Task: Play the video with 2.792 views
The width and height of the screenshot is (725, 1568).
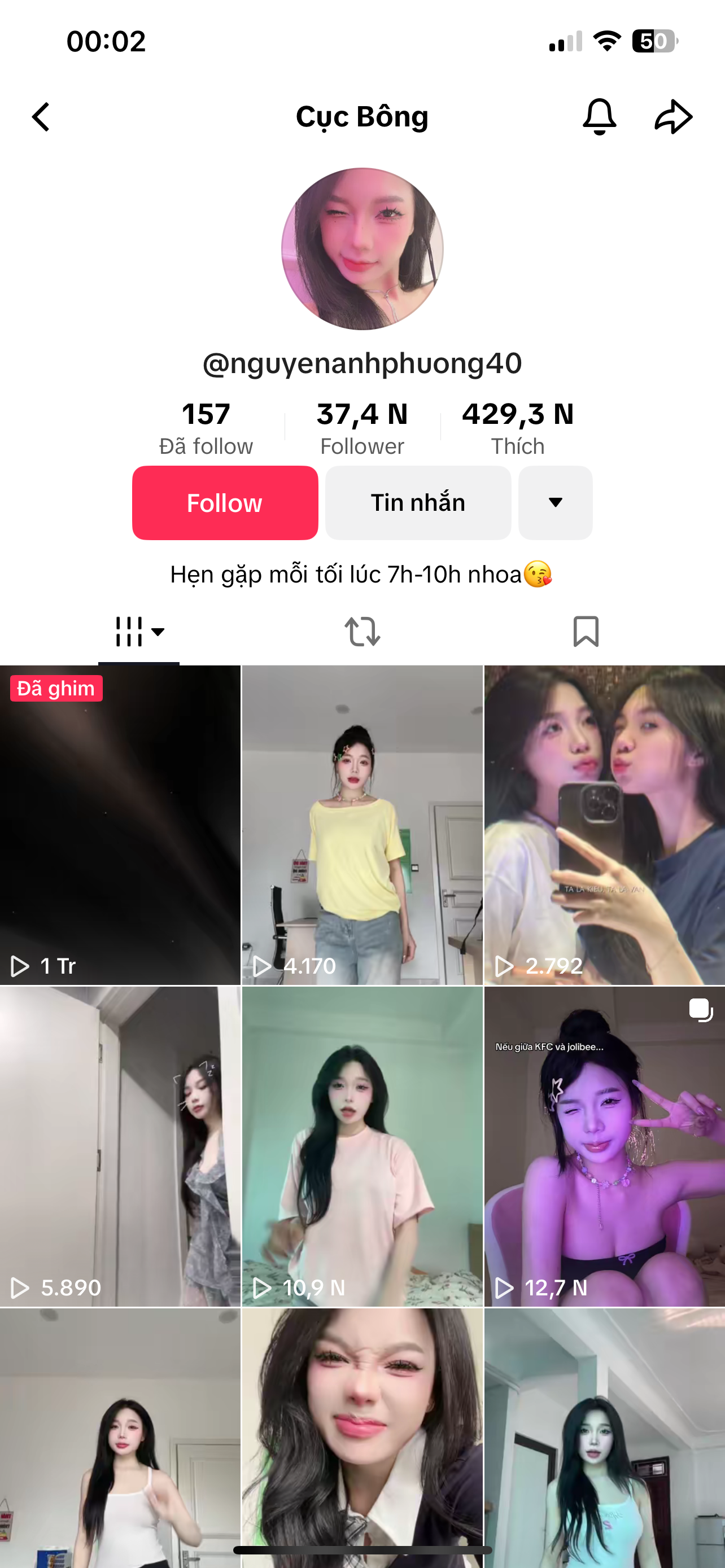Action: (x=604, y=825)
